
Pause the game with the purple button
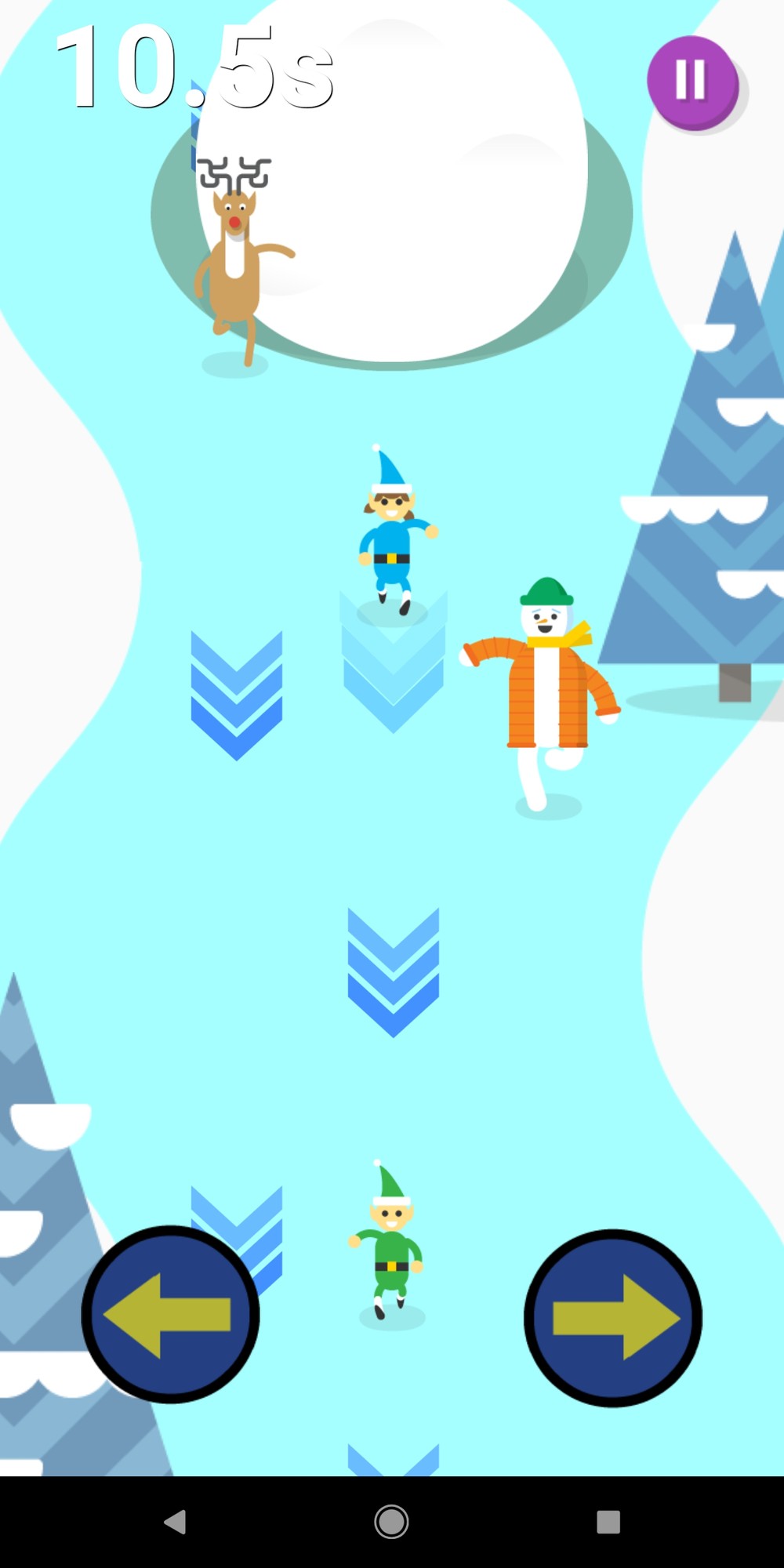pyautogui.click(x=691, y=81)
